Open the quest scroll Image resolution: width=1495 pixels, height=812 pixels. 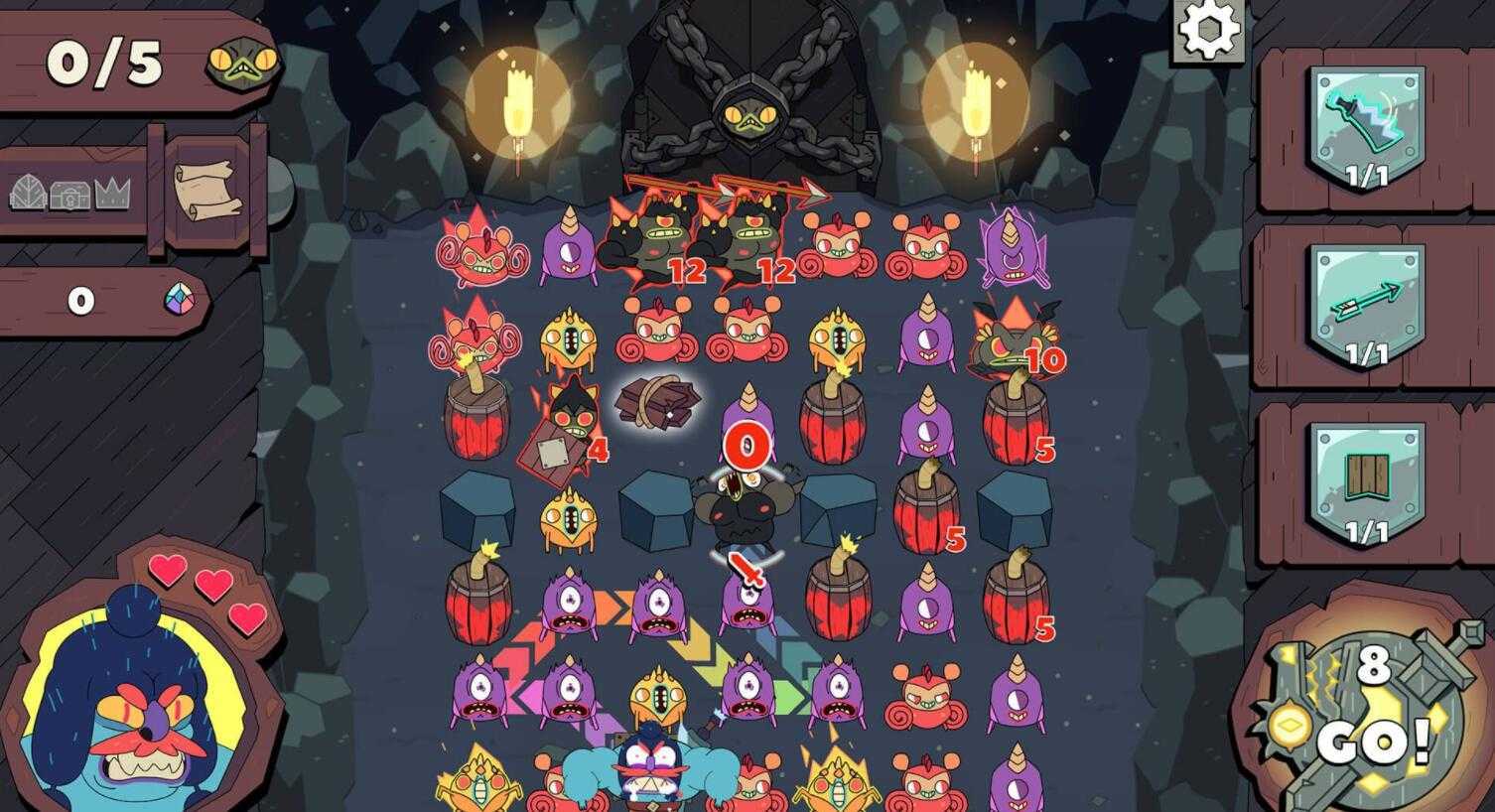pos(207,189)
